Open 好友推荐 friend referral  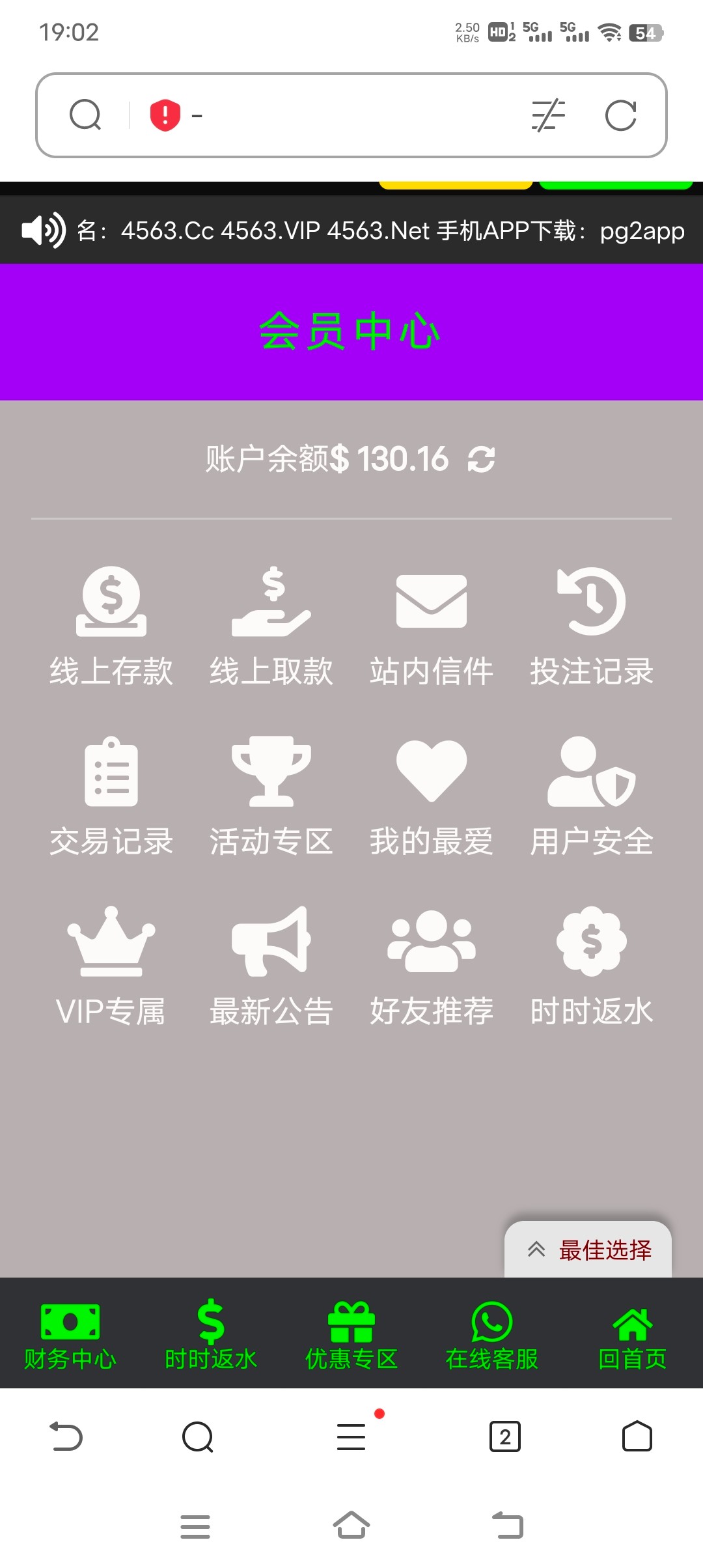432,966
